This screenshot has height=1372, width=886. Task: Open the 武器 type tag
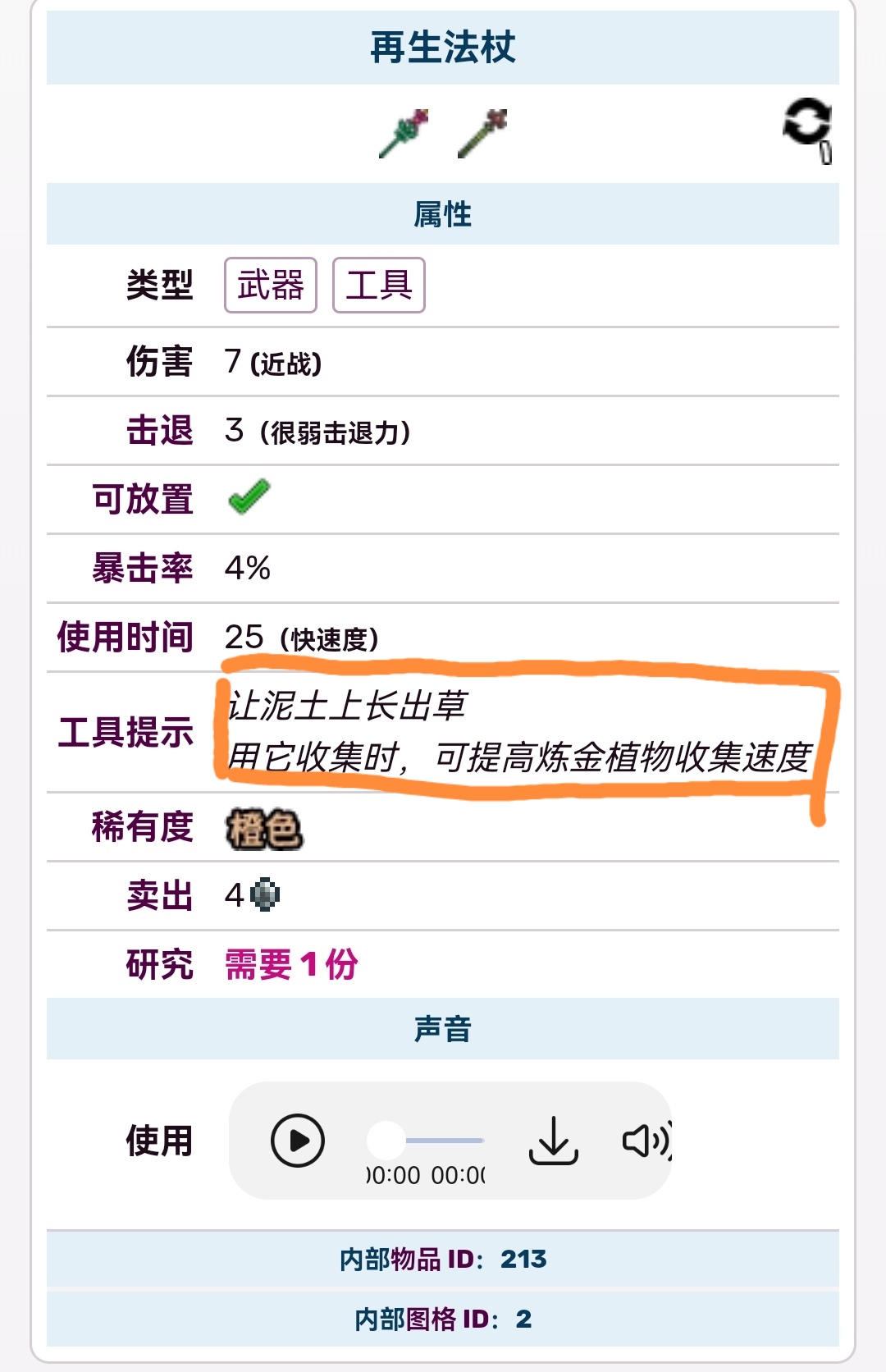(x=271, y=286)
